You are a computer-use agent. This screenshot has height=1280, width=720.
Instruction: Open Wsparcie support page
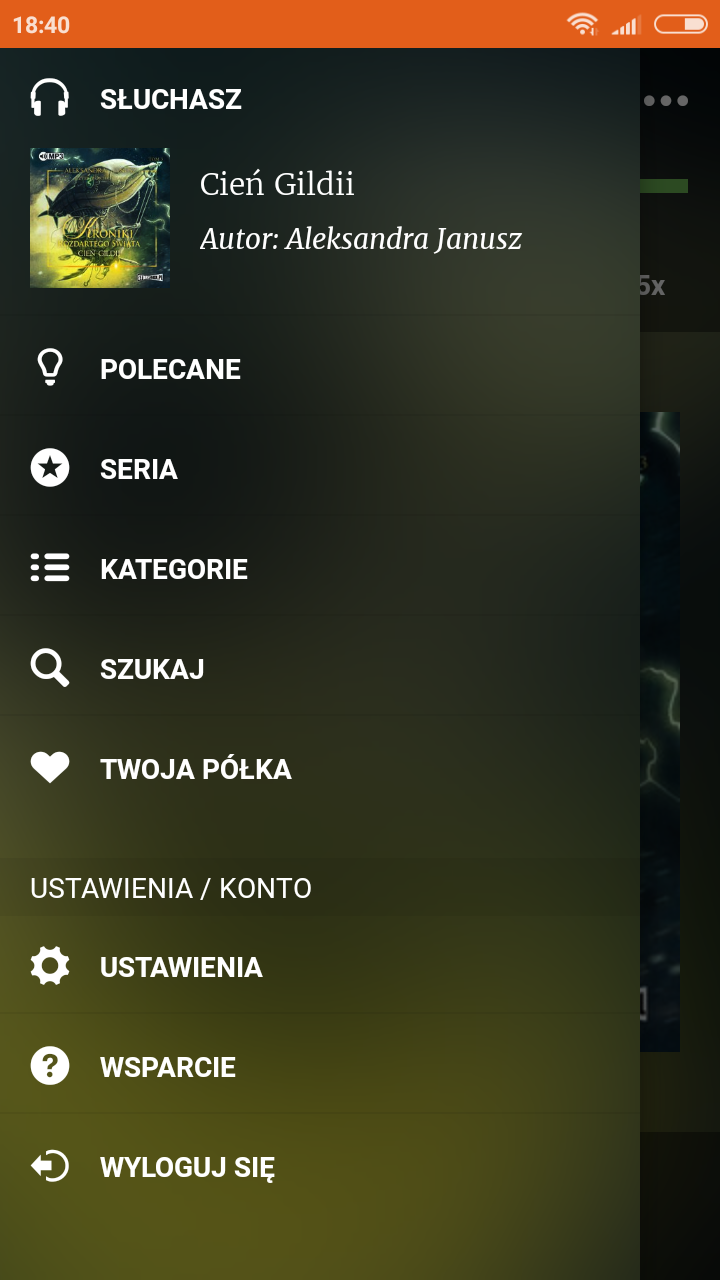coord(167,1067)
